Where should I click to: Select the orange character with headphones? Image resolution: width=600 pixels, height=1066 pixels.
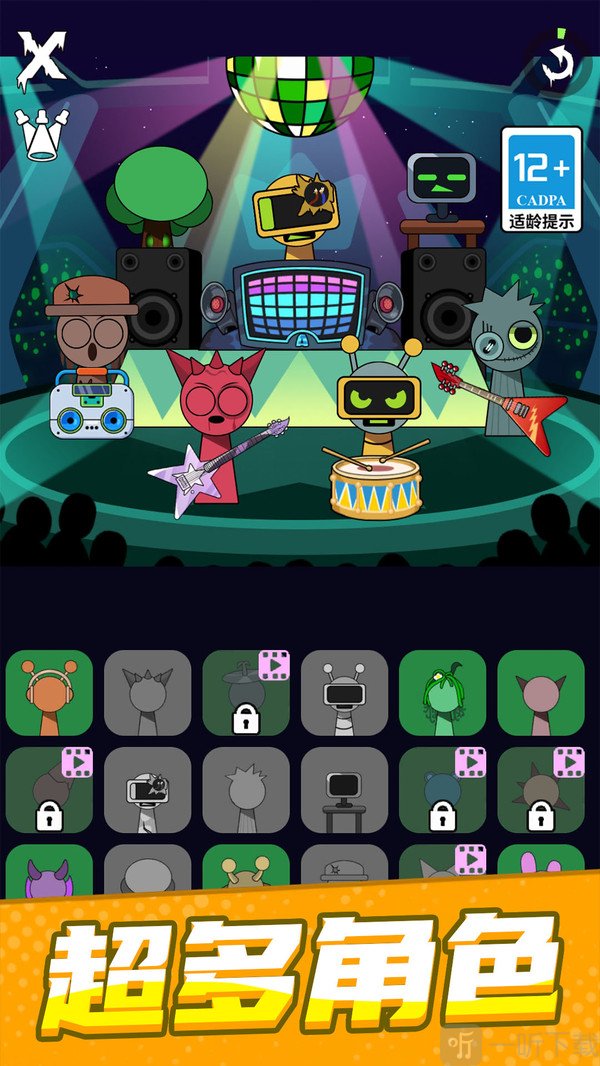click(49, 692)
